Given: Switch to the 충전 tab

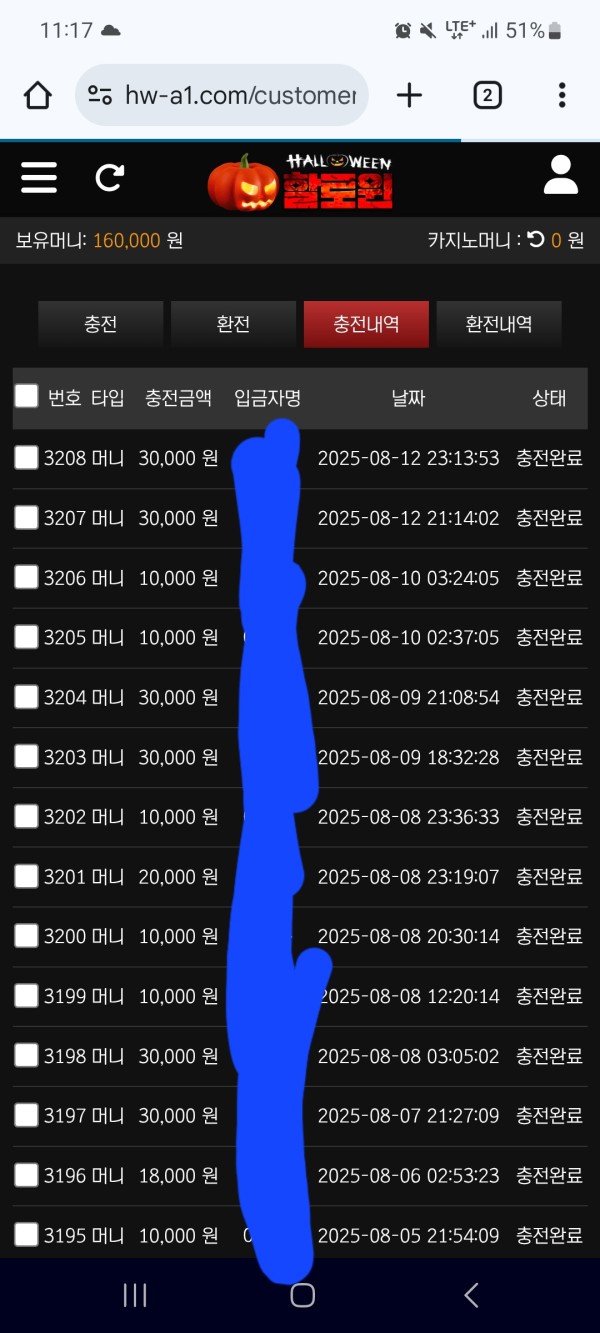Looking at the screenshot, I should pyautogui.click(x=100, y=324).
